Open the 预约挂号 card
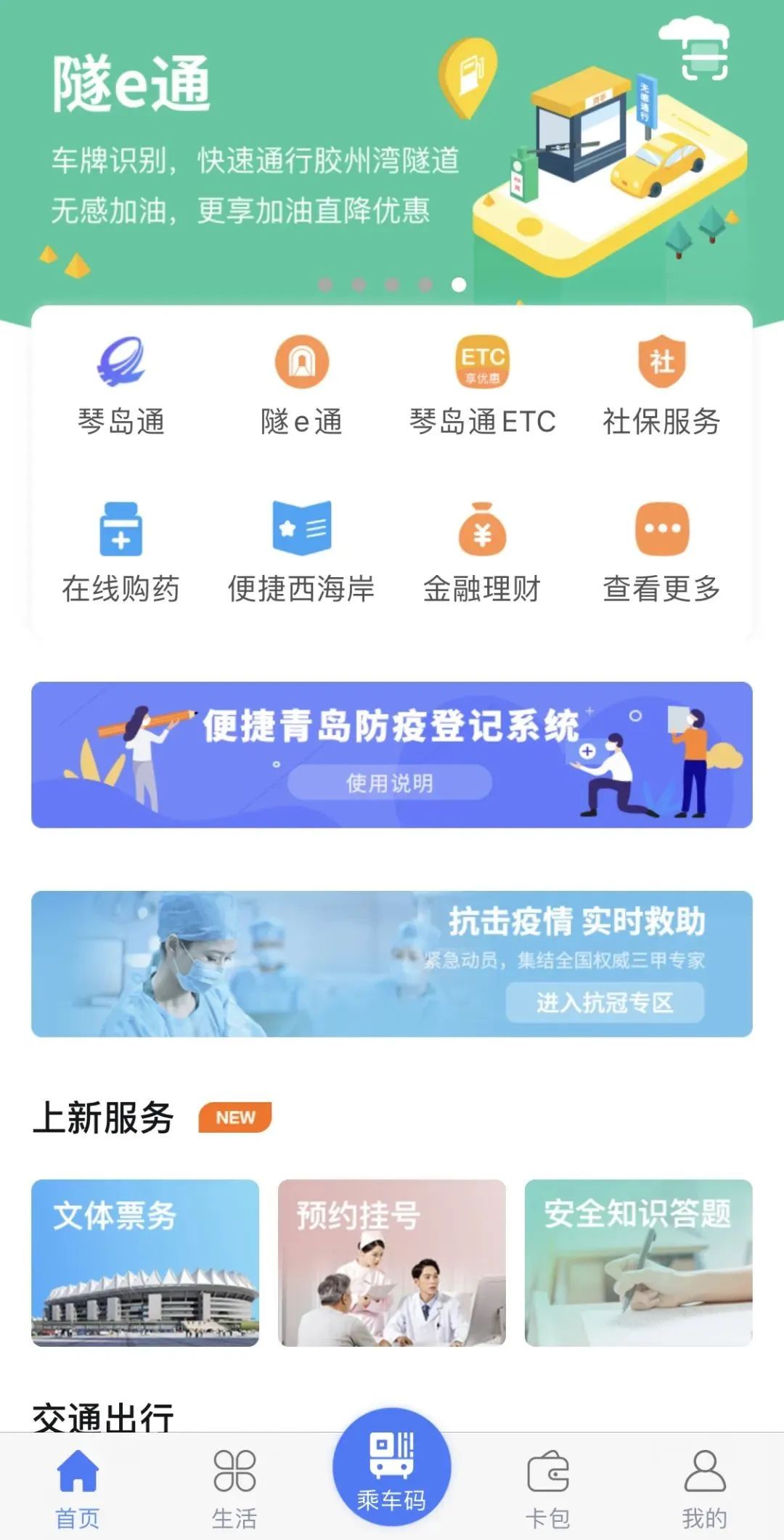Image resolution: width=784 pixels, height=1540 pixels. click(392, 1263)
